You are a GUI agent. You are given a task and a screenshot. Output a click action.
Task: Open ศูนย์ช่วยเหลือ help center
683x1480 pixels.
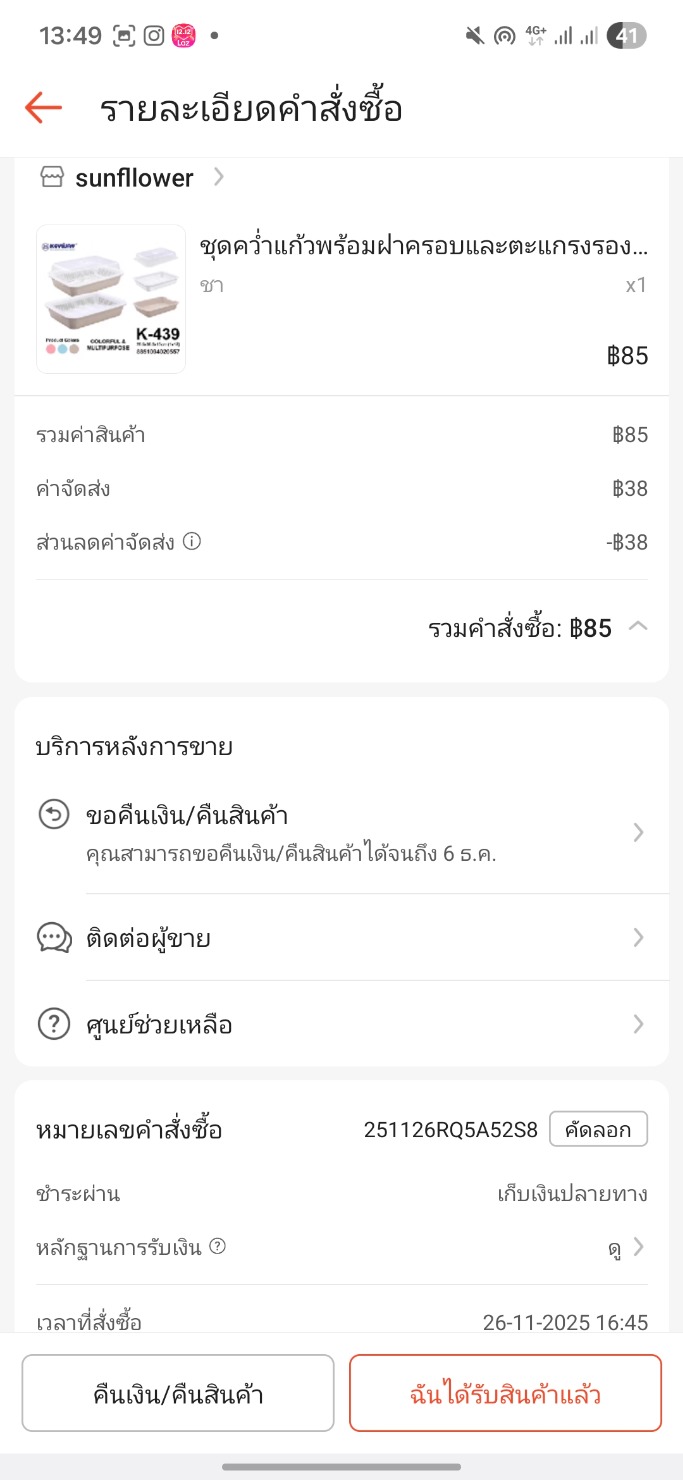(x=340, y=1025)
